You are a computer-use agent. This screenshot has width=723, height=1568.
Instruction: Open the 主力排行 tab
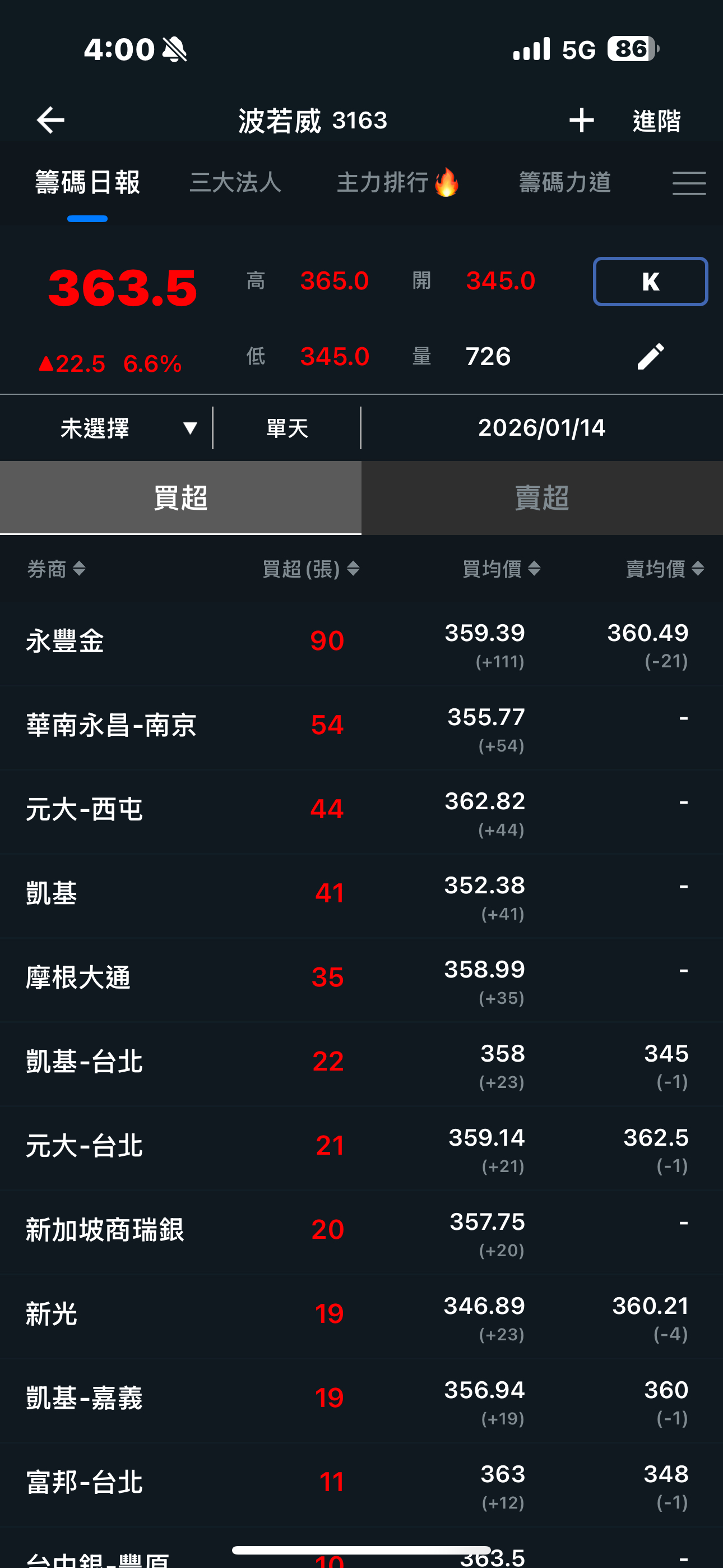(x=398, y=182)
